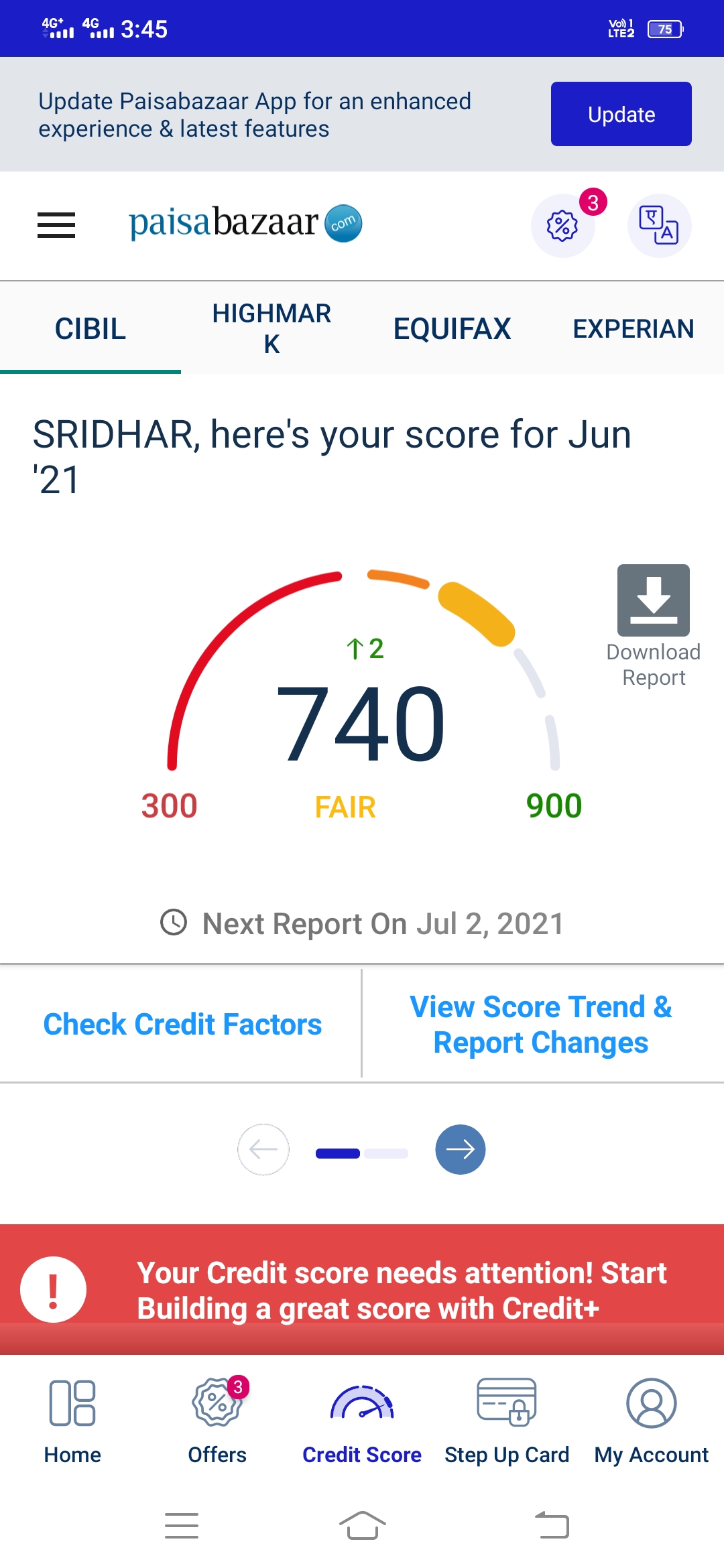
Task: Switch to the EQUIFAX tab
Action: 452,328
